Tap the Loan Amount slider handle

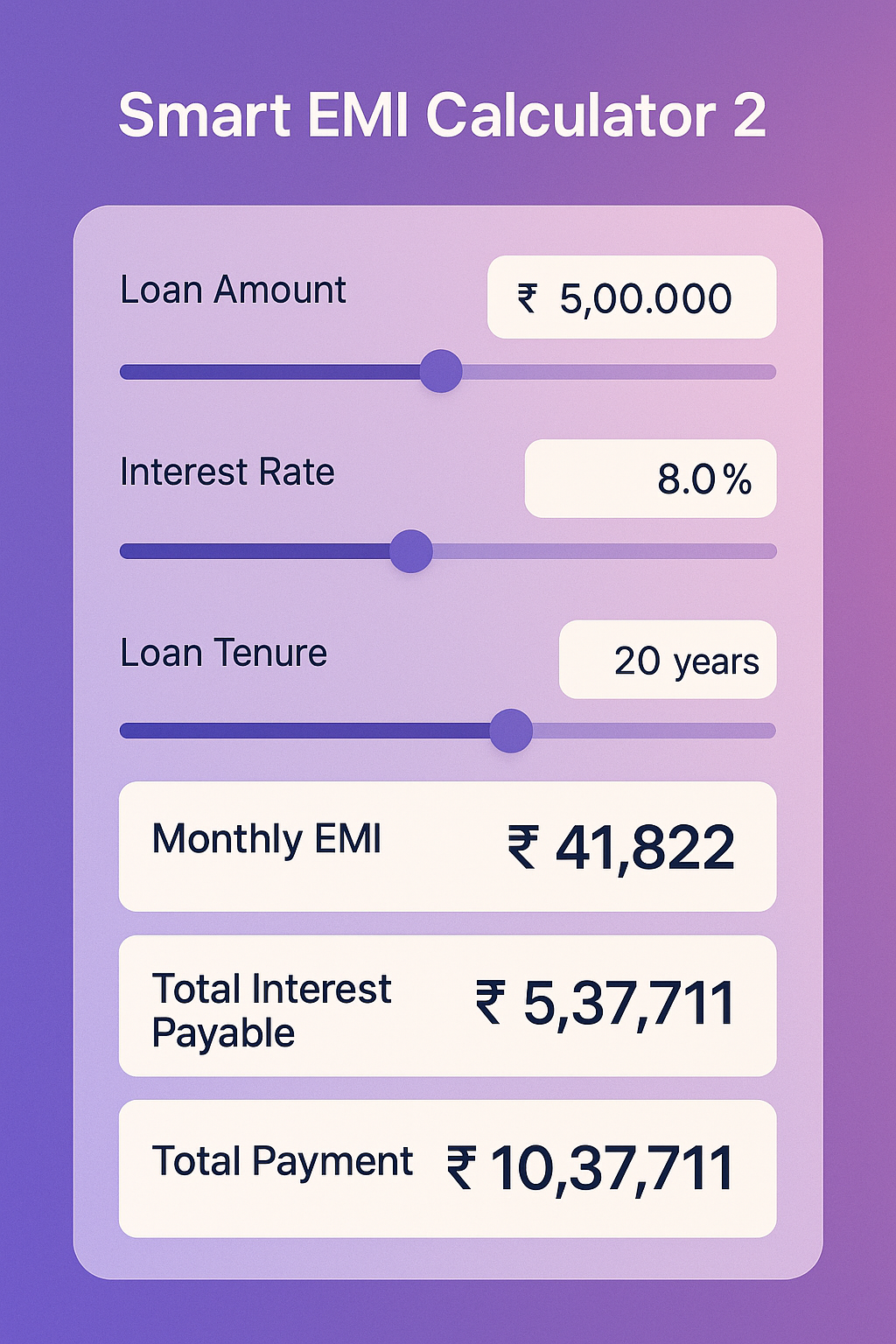(441, 371)
